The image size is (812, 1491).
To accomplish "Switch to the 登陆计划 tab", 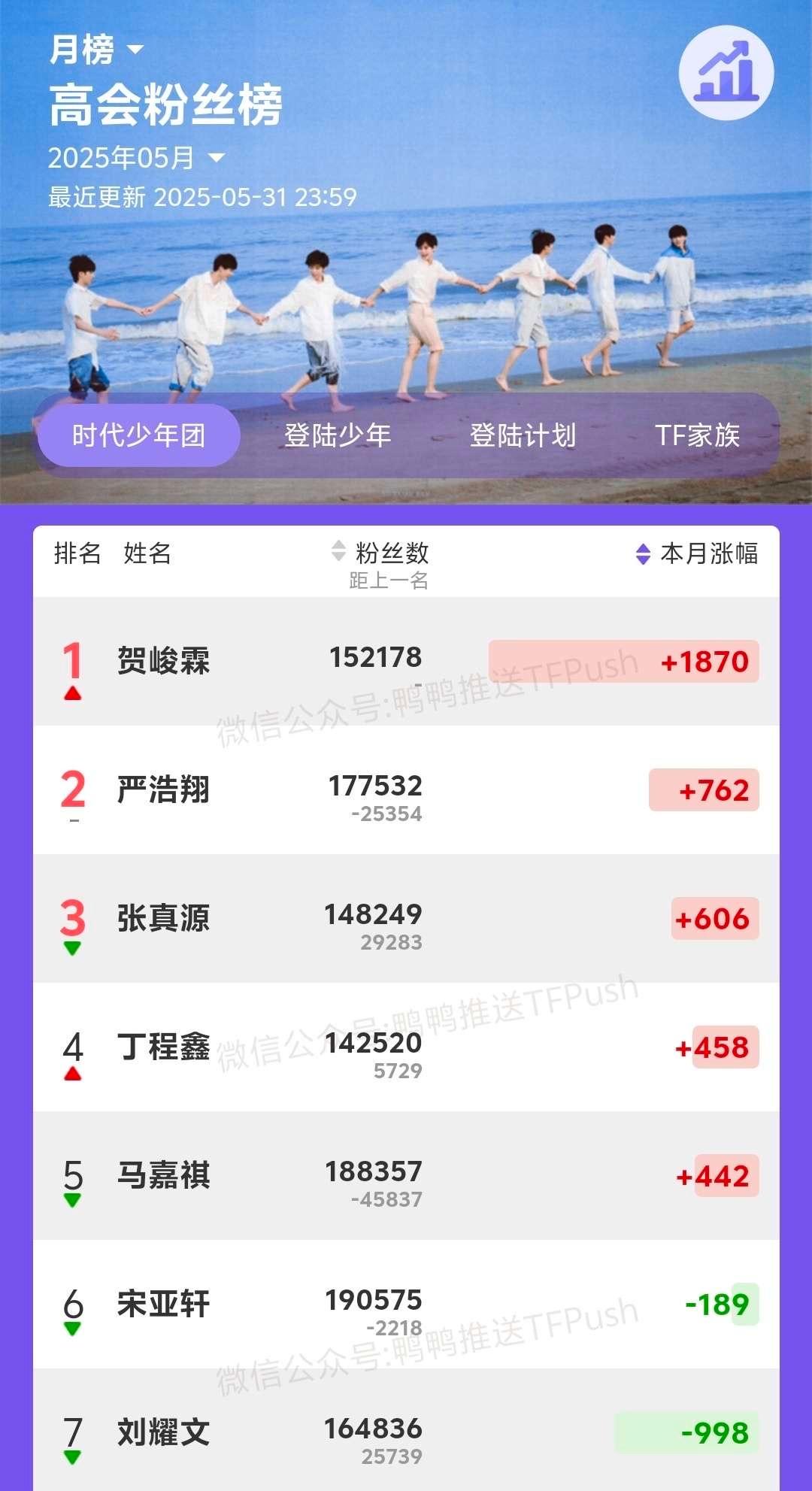I will (x=523, y=435).
